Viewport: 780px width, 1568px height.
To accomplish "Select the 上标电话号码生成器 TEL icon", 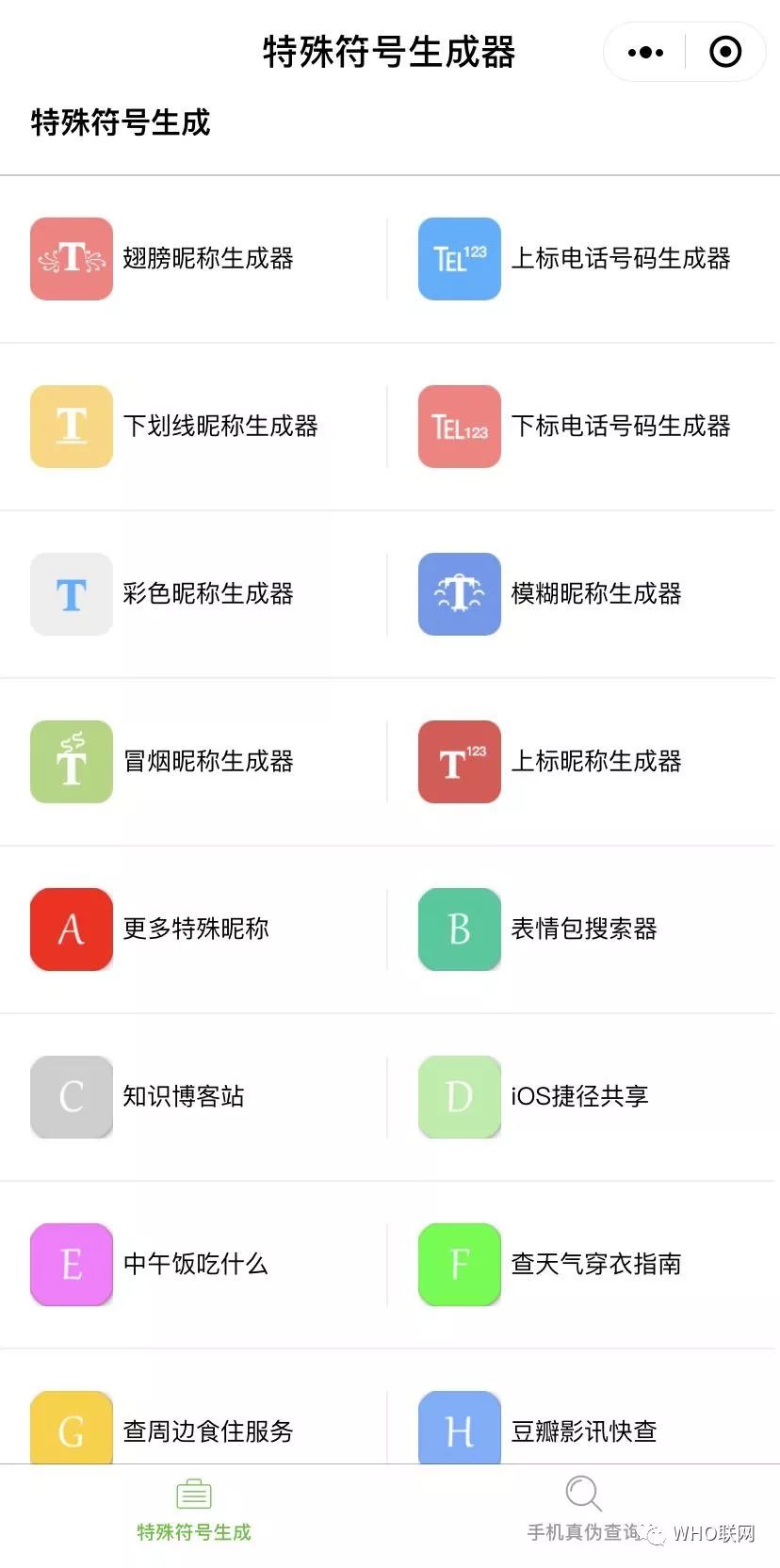I will 459,259.
